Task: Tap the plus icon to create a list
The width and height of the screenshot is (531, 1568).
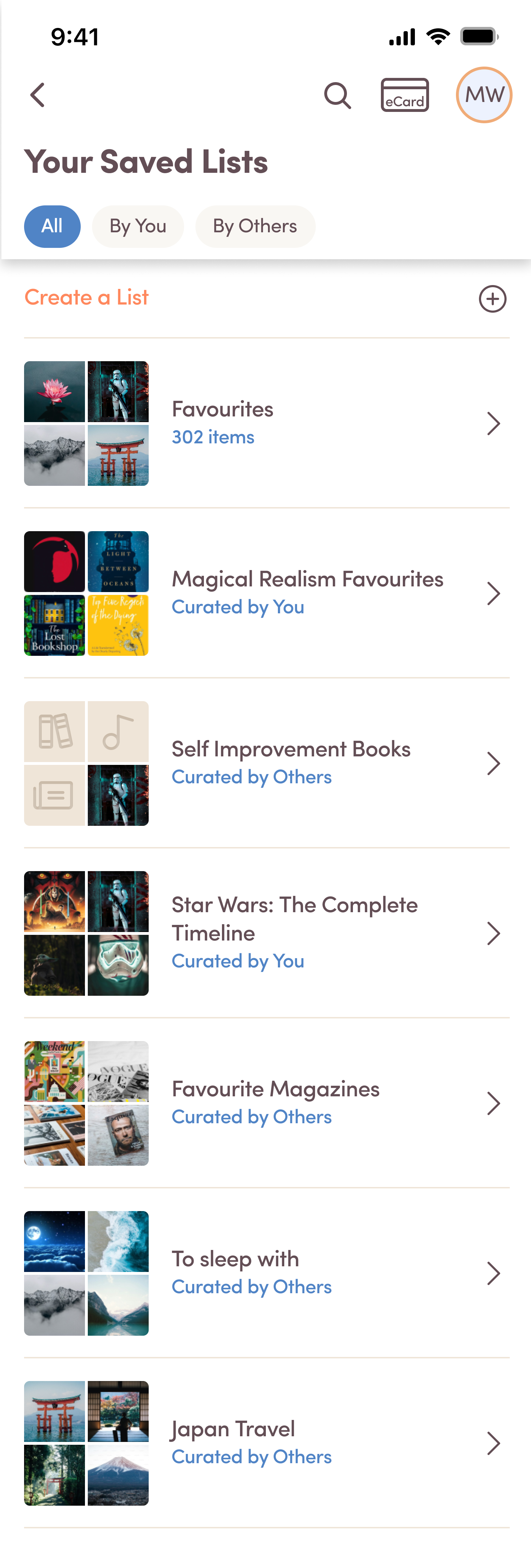Action: [x=492, y=299]
